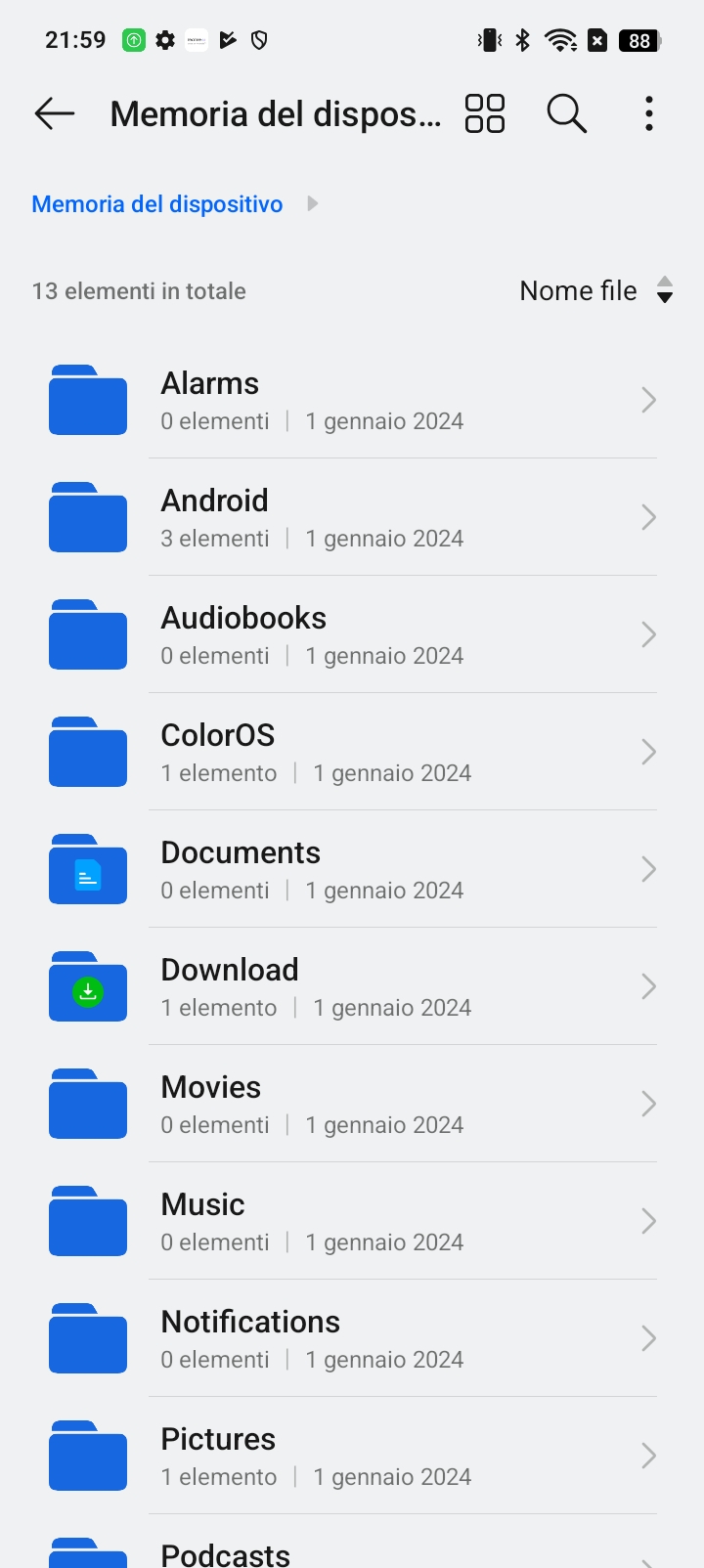This screenshot has width=704, height=1568.
Task: Open the Movies folder
Action: coord(352,1104)
